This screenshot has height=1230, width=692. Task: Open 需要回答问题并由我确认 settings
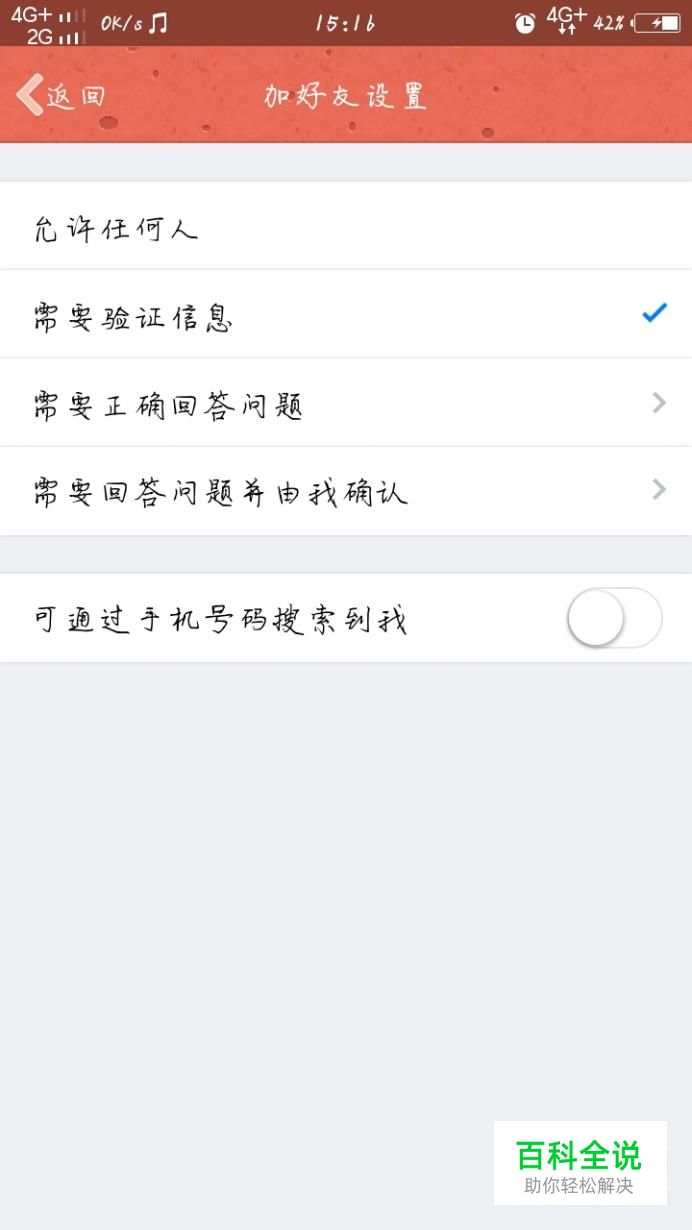coord(346,491)
